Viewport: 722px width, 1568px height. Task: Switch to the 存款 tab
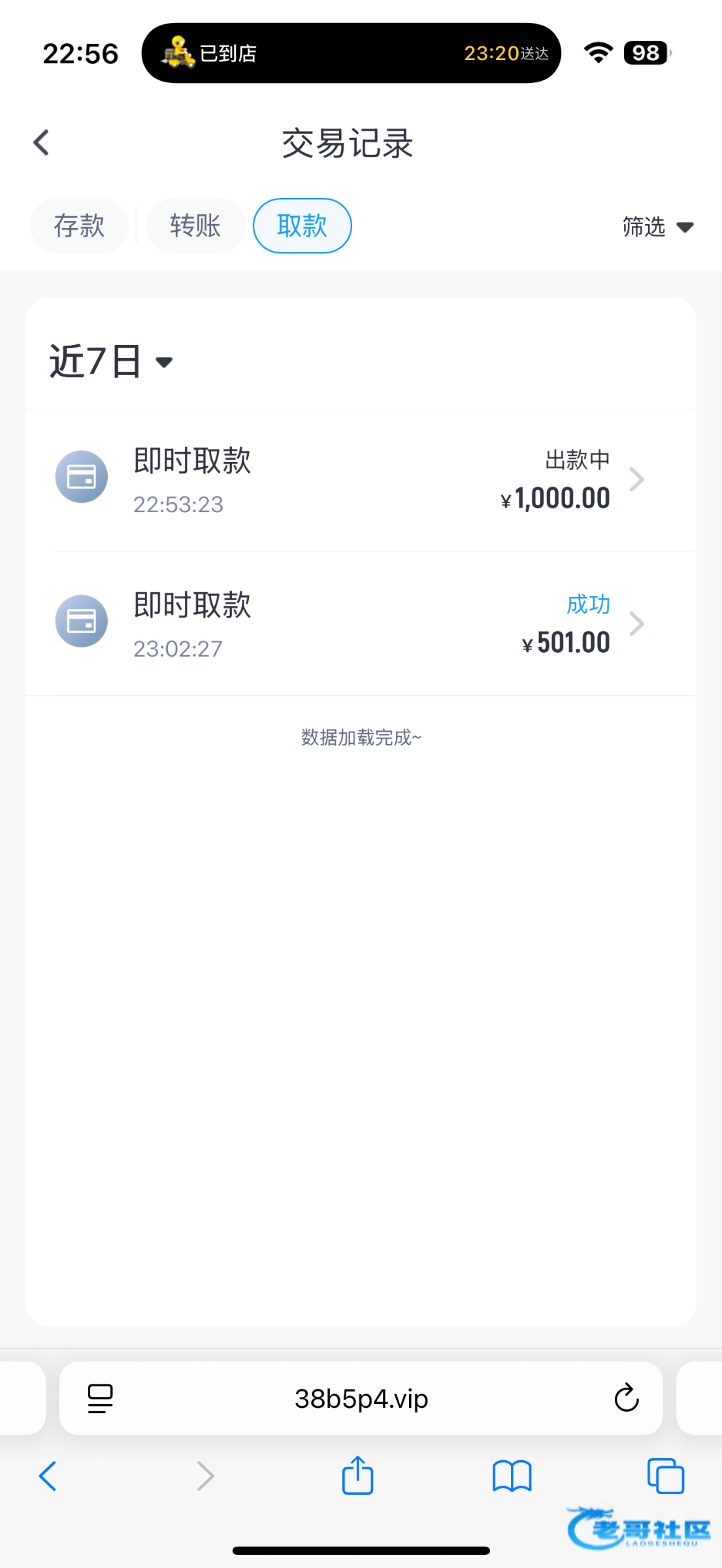[79, 226]
